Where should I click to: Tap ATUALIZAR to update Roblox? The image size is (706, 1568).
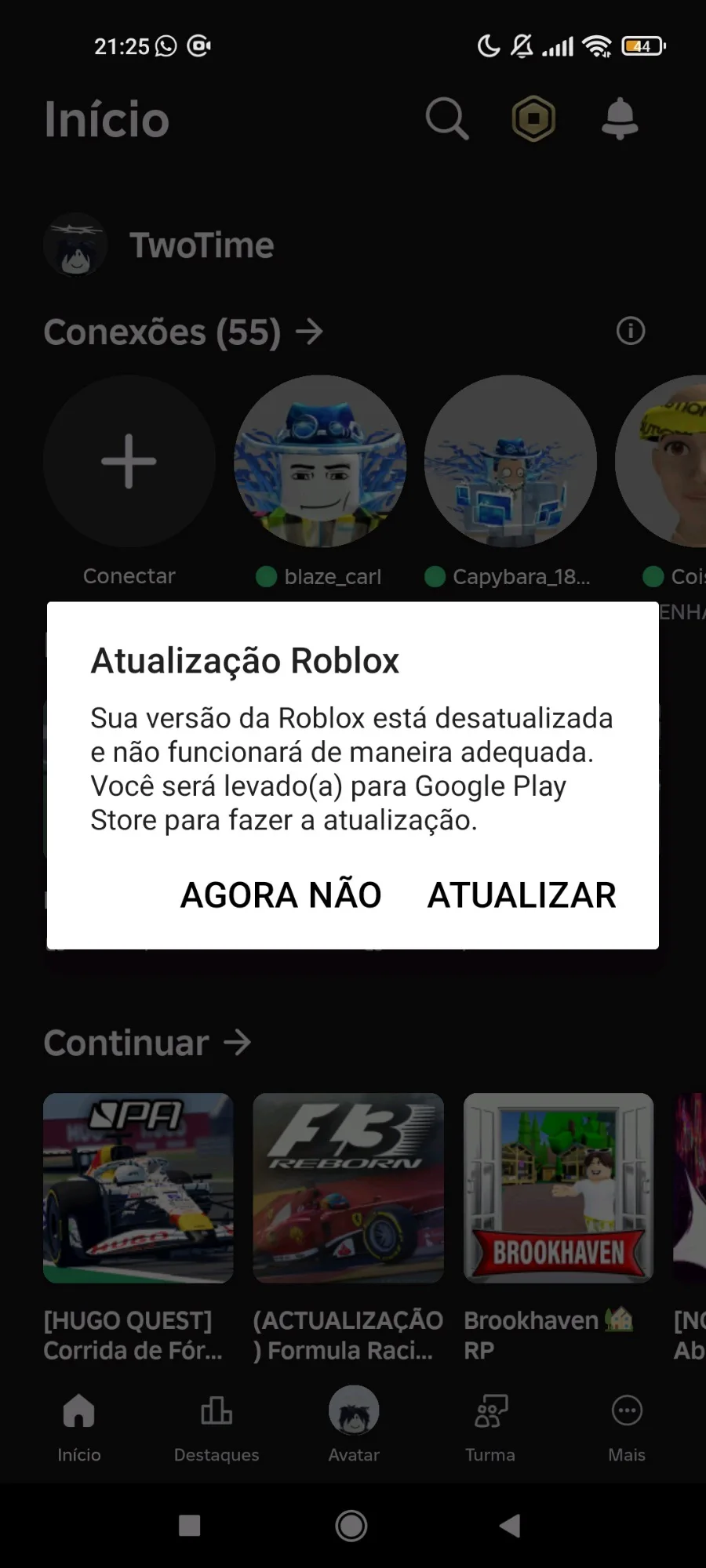coord(522,895)
